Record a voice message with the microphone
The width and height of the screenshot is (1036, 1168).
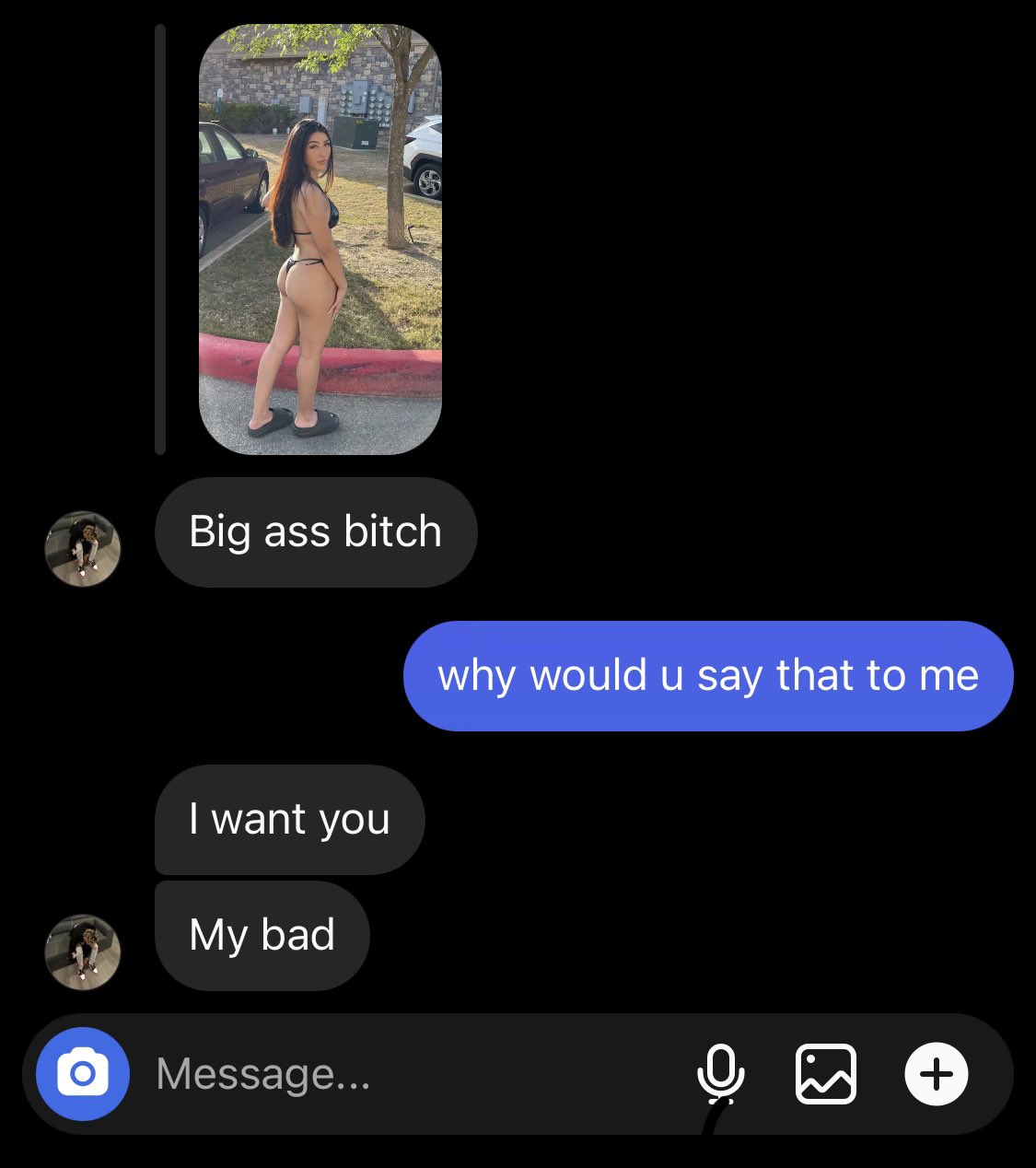(x=720, y=1074)
